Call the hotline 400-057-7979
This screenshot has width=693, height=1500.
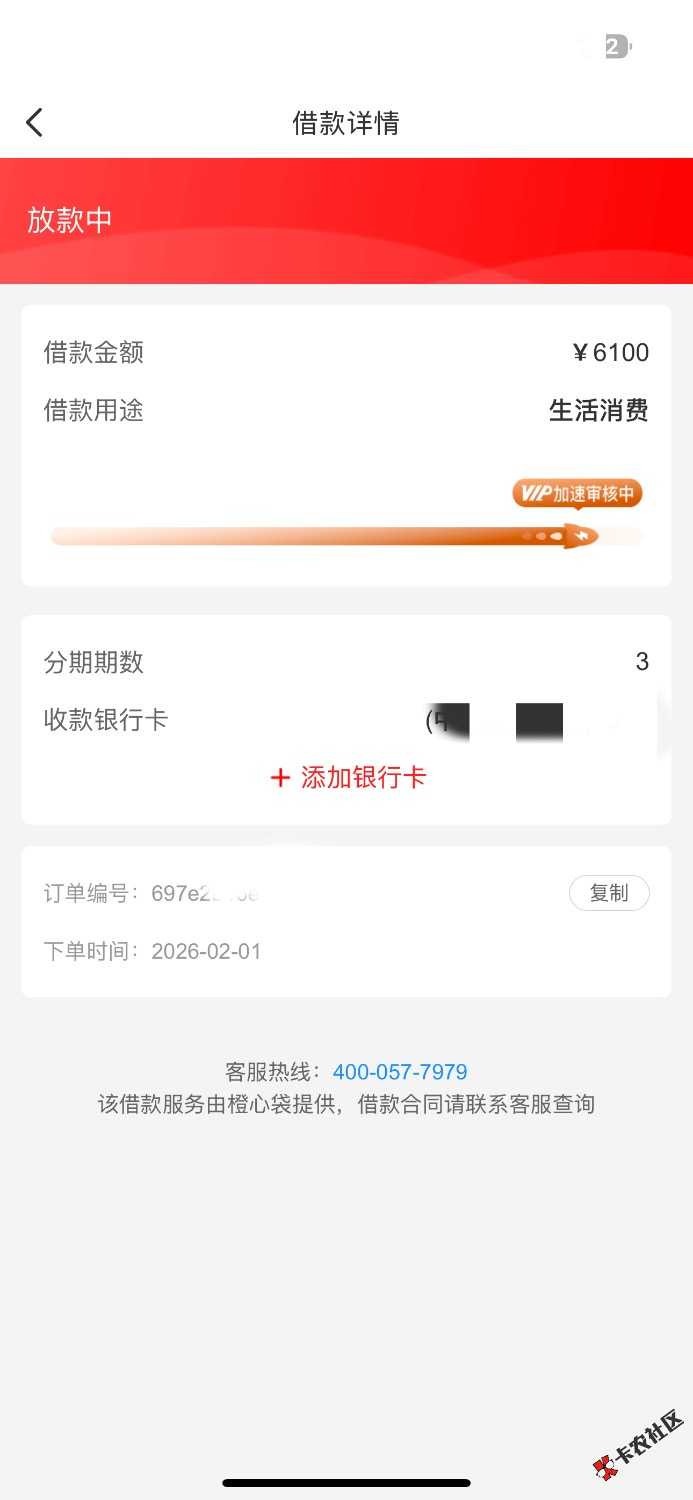400,1072
